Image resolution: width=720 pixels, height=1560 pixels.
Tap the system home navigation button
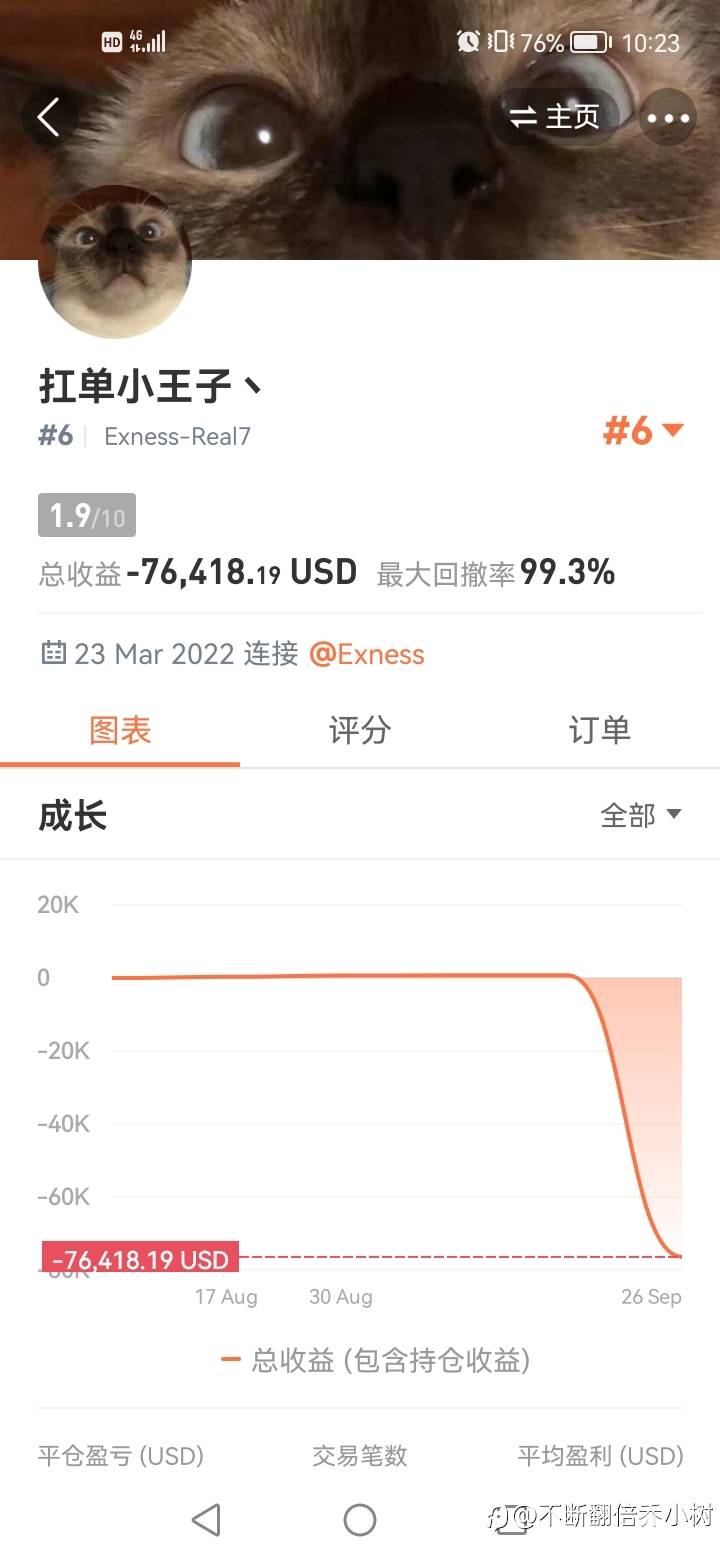[360, 1520]
